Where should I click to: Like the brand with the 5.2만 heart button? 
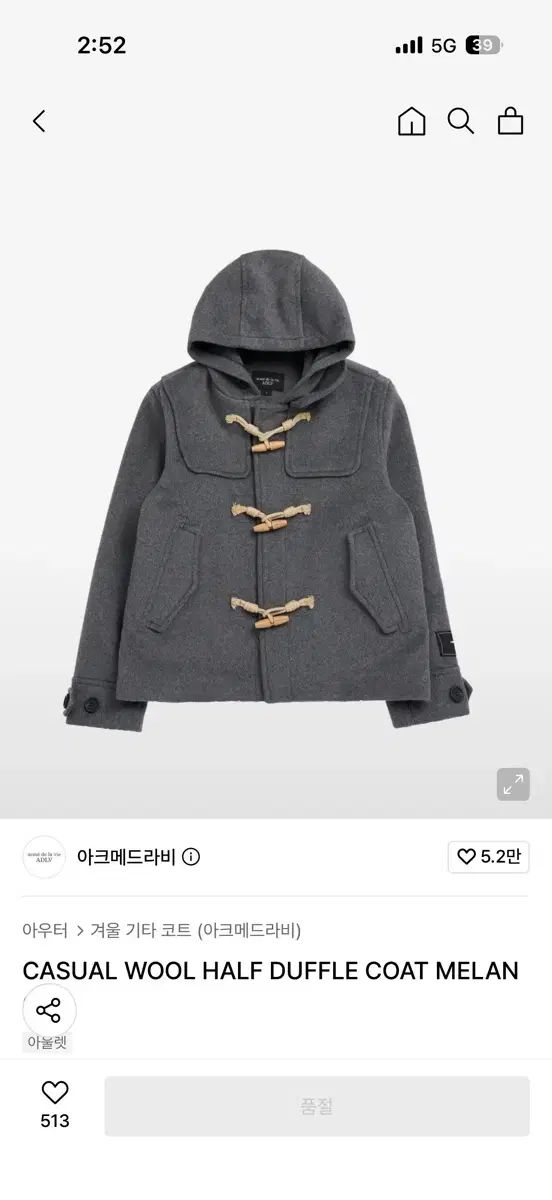click(x=489, y=857)
